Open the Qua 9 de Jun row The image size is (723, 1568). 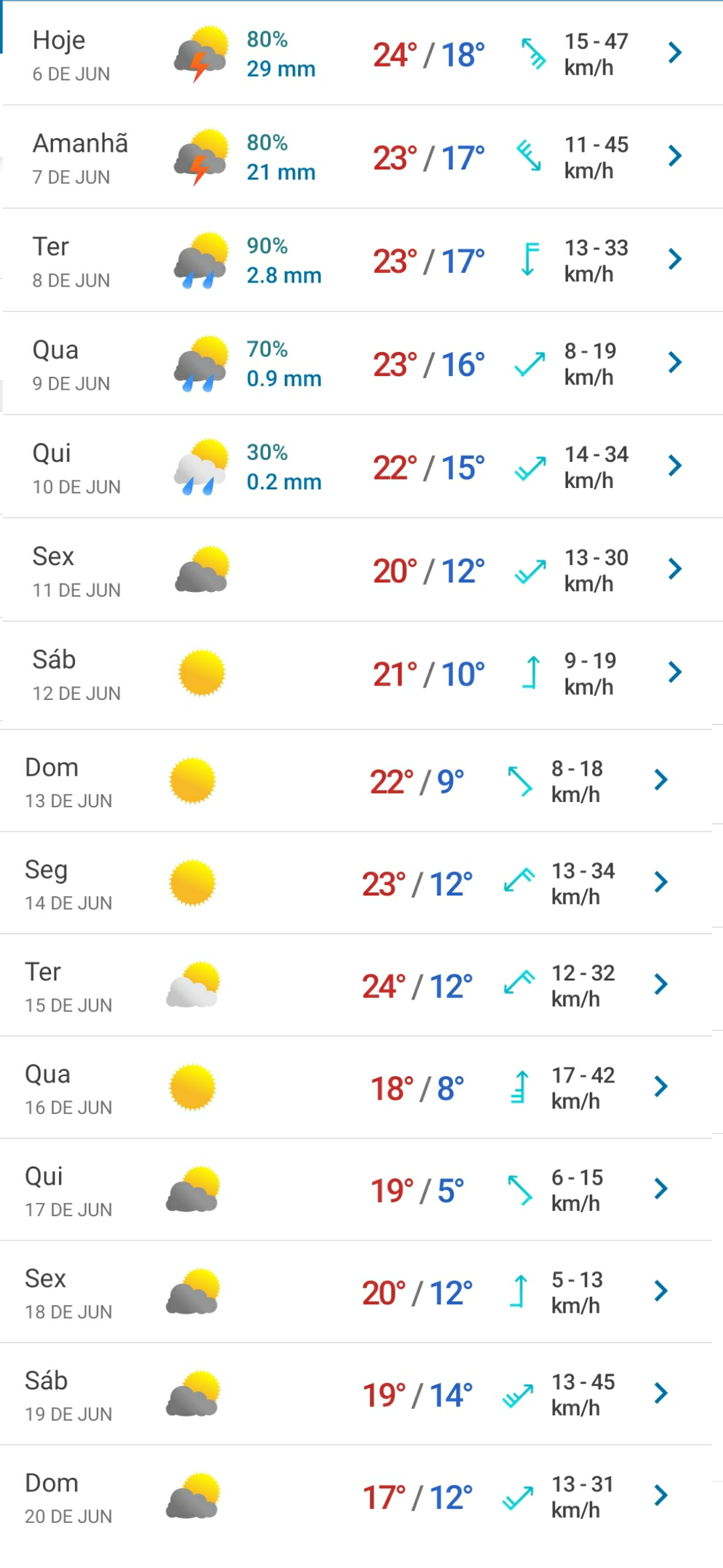coord(361,364)
